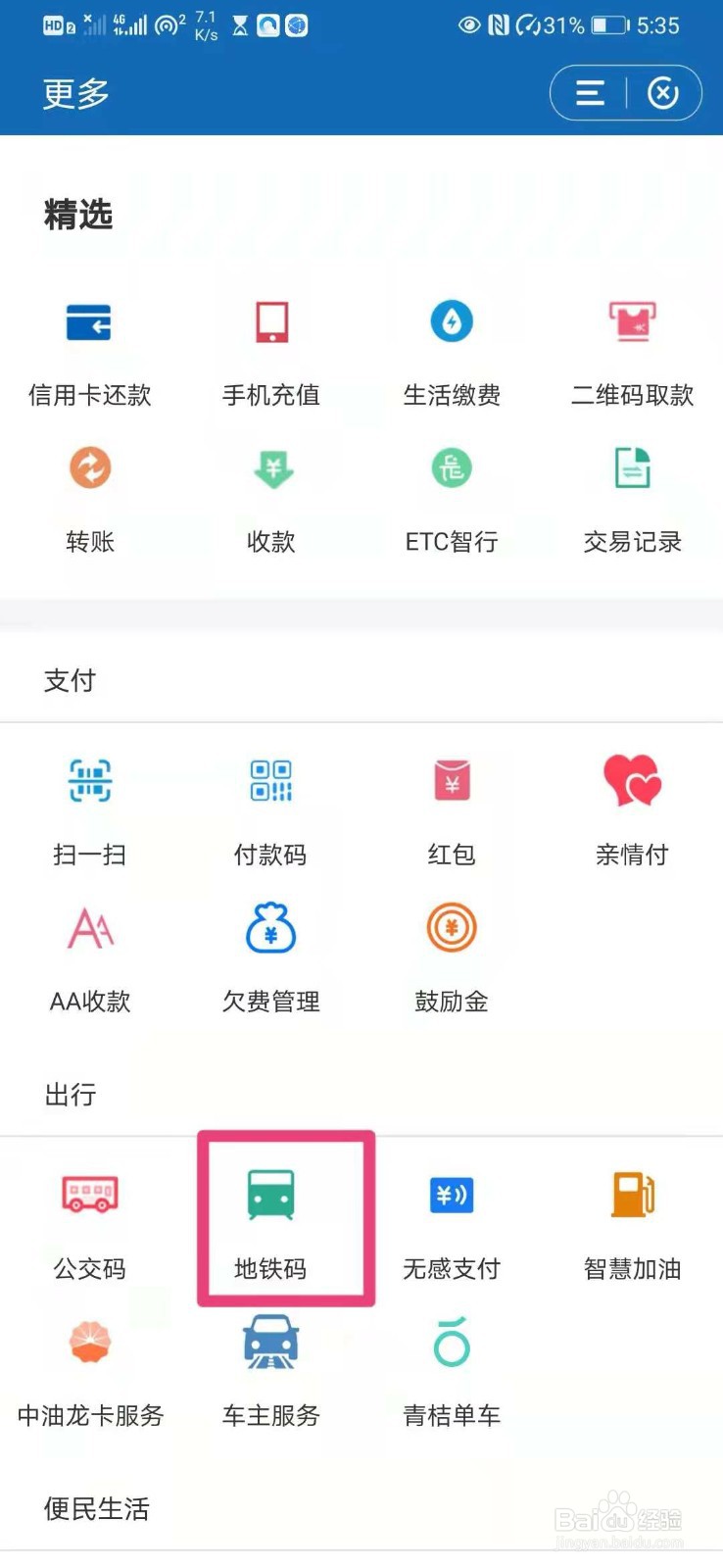
Task: Open the 地铁码 metro code feature
Action: (x=285, y=1218)
